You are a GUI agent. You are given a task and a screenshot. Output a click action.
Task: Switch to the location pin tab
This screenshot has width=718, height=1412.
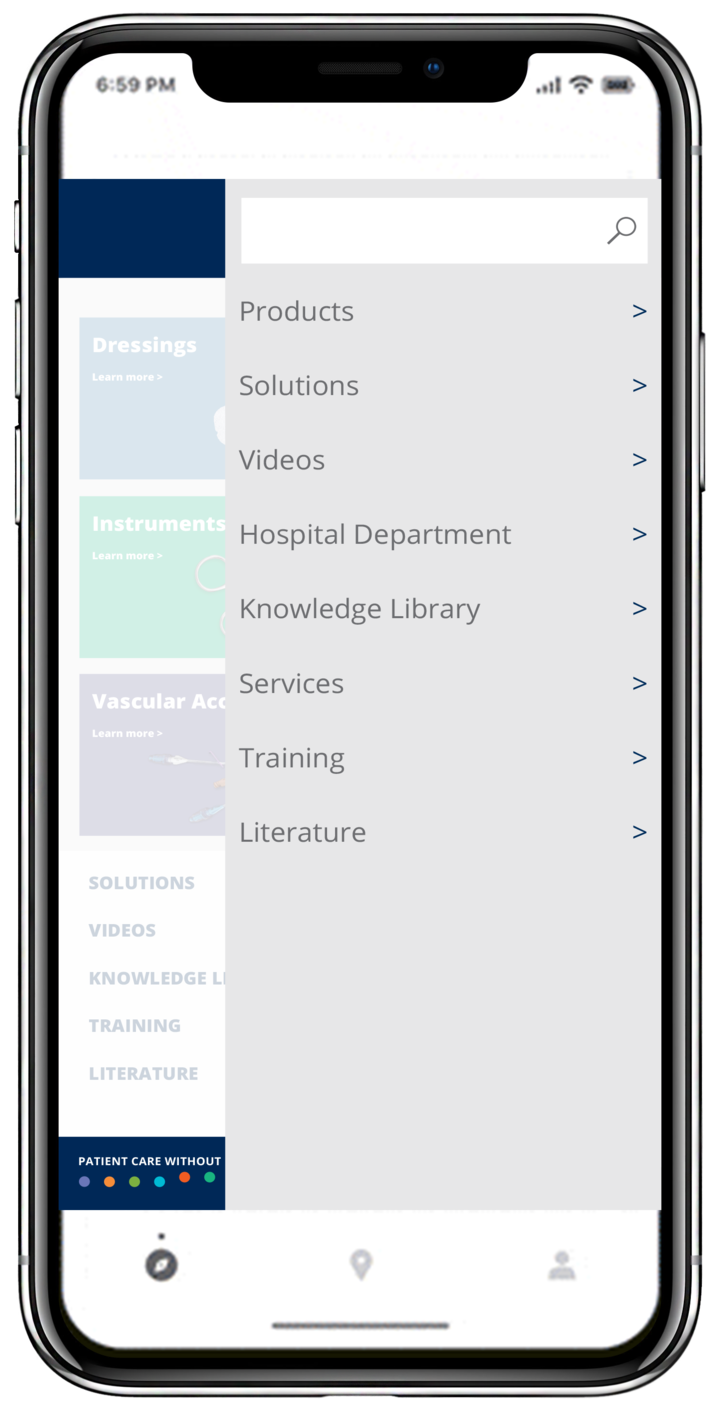360,1266
